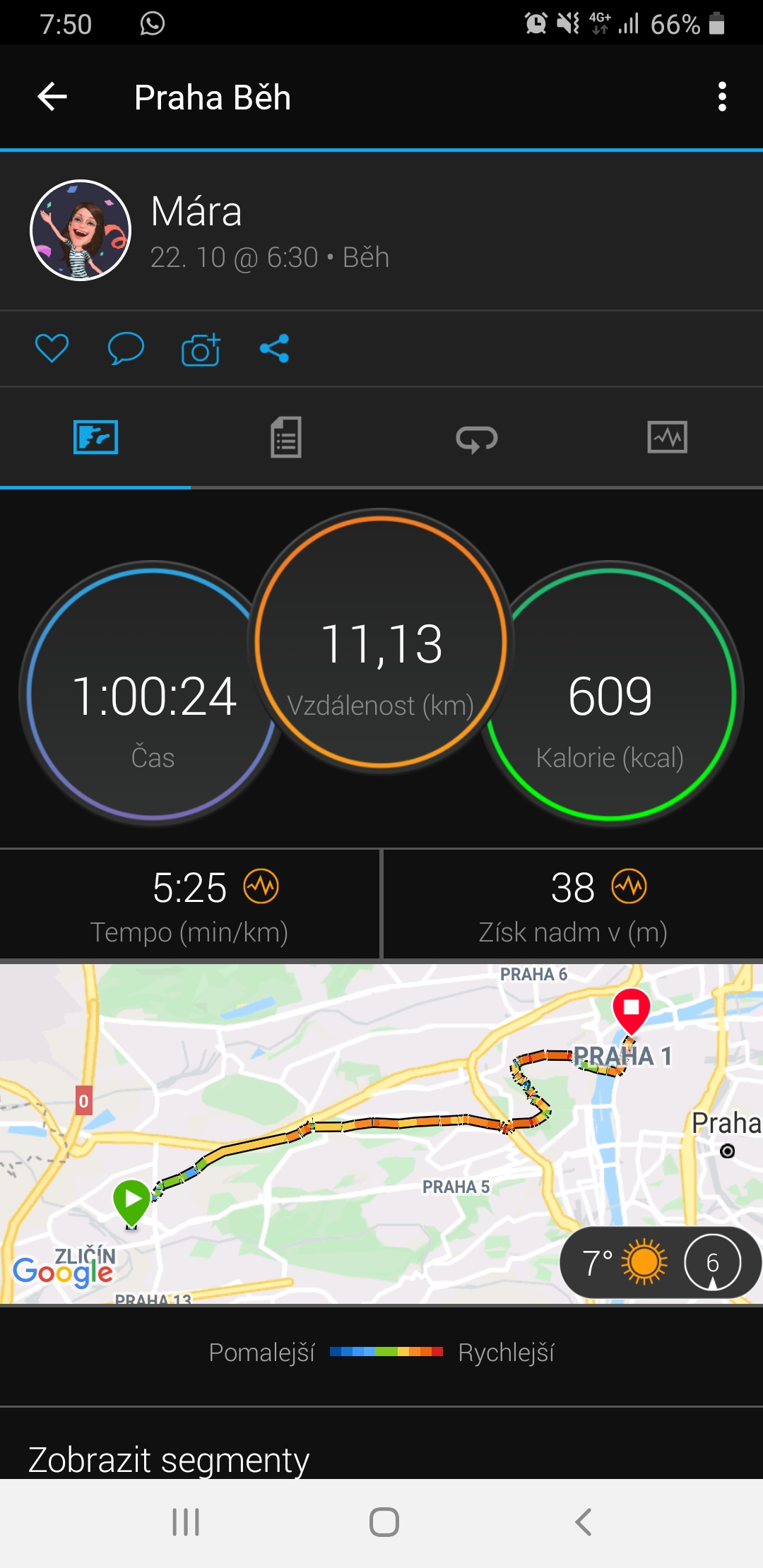Share this run activity
The height and width of the screenshot is (1568, 763).
pyautogui.click(x=274, y=348)
